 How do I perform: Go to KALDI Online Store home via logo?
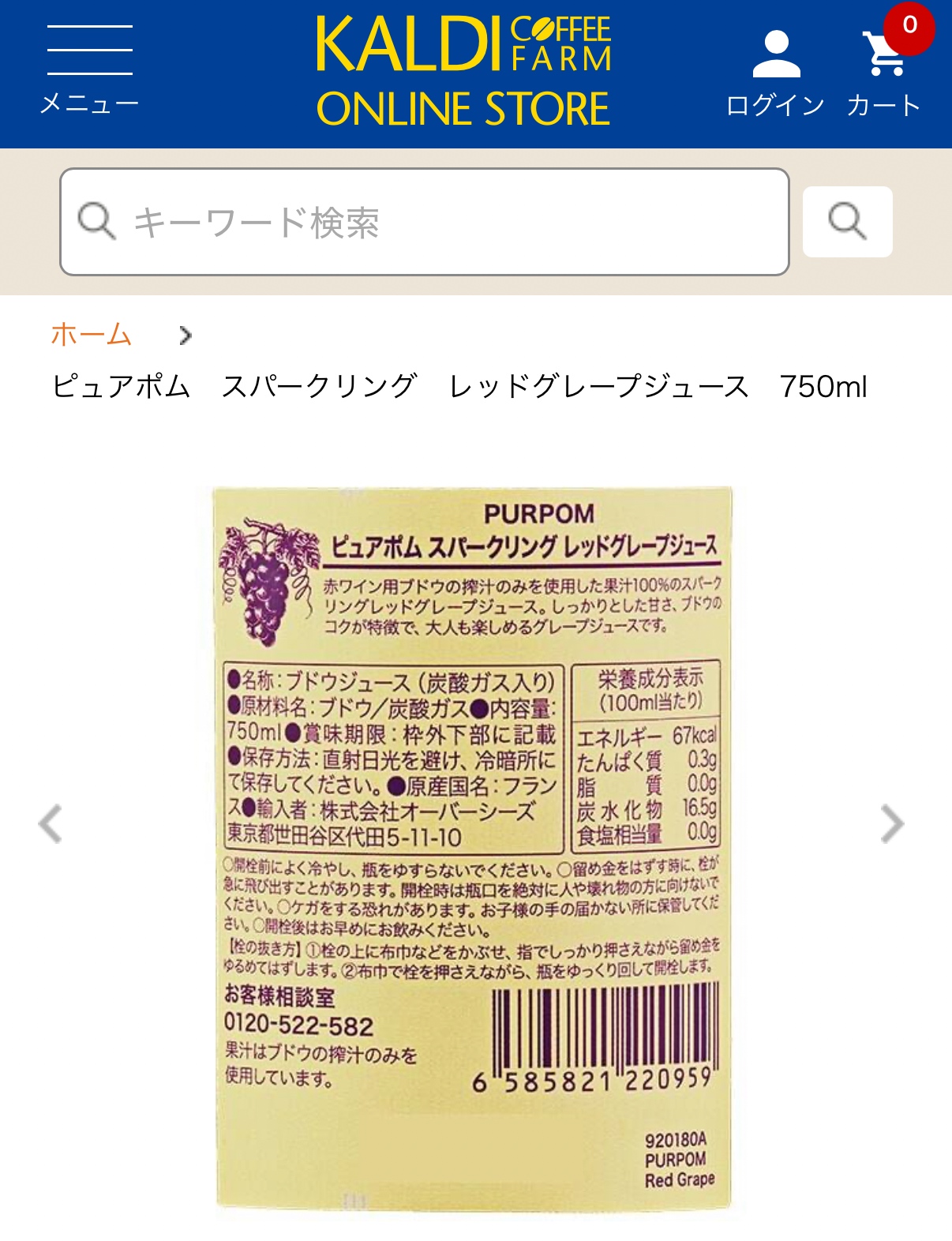pyautogui.click(x=463, y=73)
